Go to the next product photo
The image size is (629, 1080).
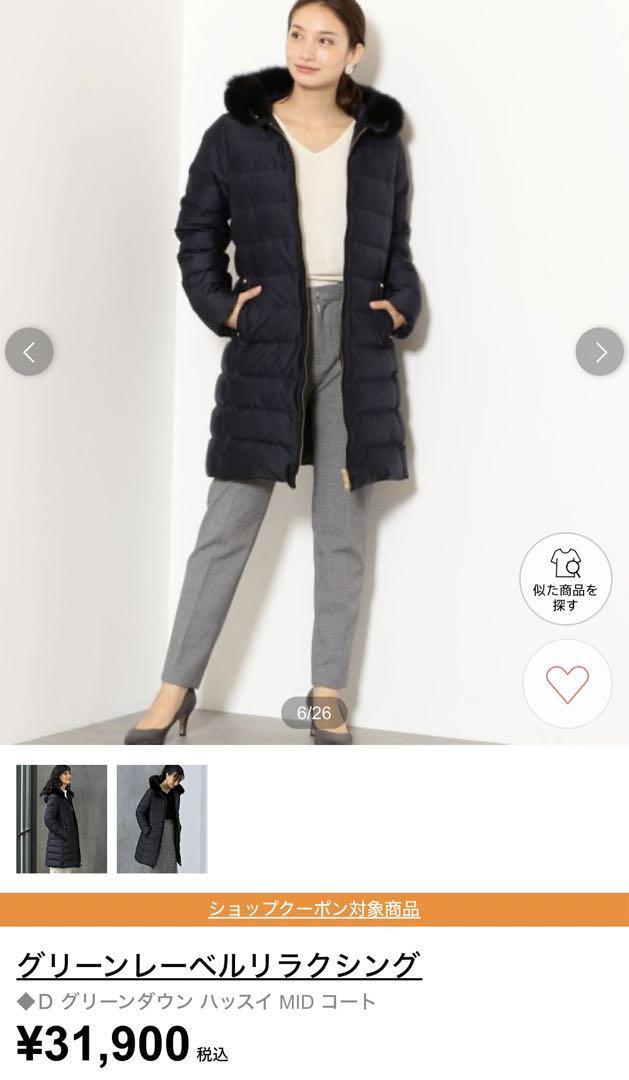pyautogui.click(x=599, y=351)
